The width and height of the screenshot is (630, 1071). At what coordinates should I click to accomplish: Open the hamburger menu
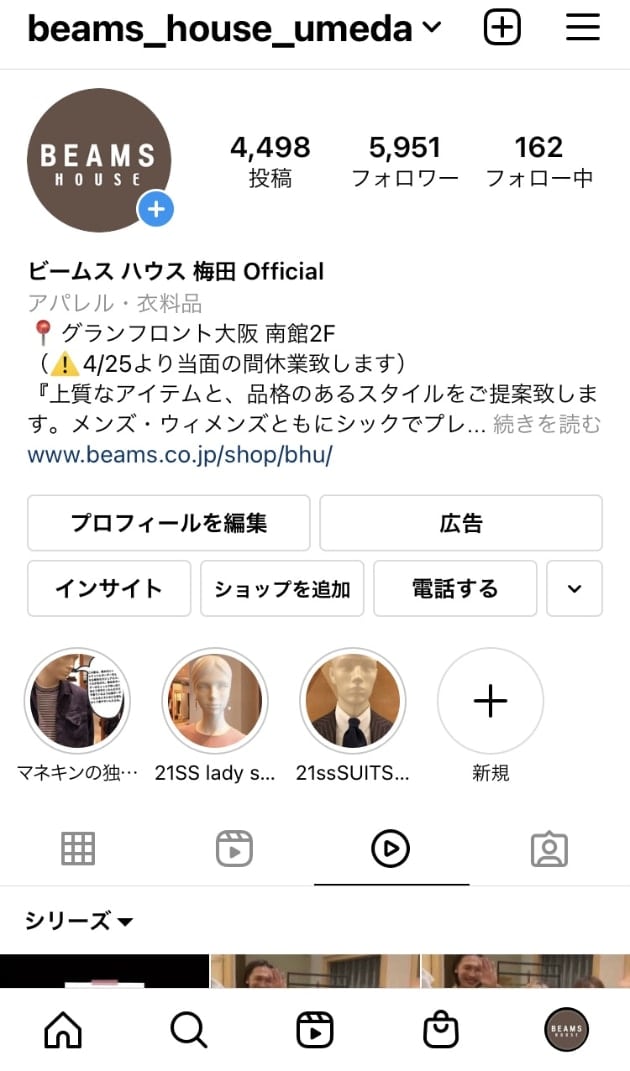(x=582, y=28)
